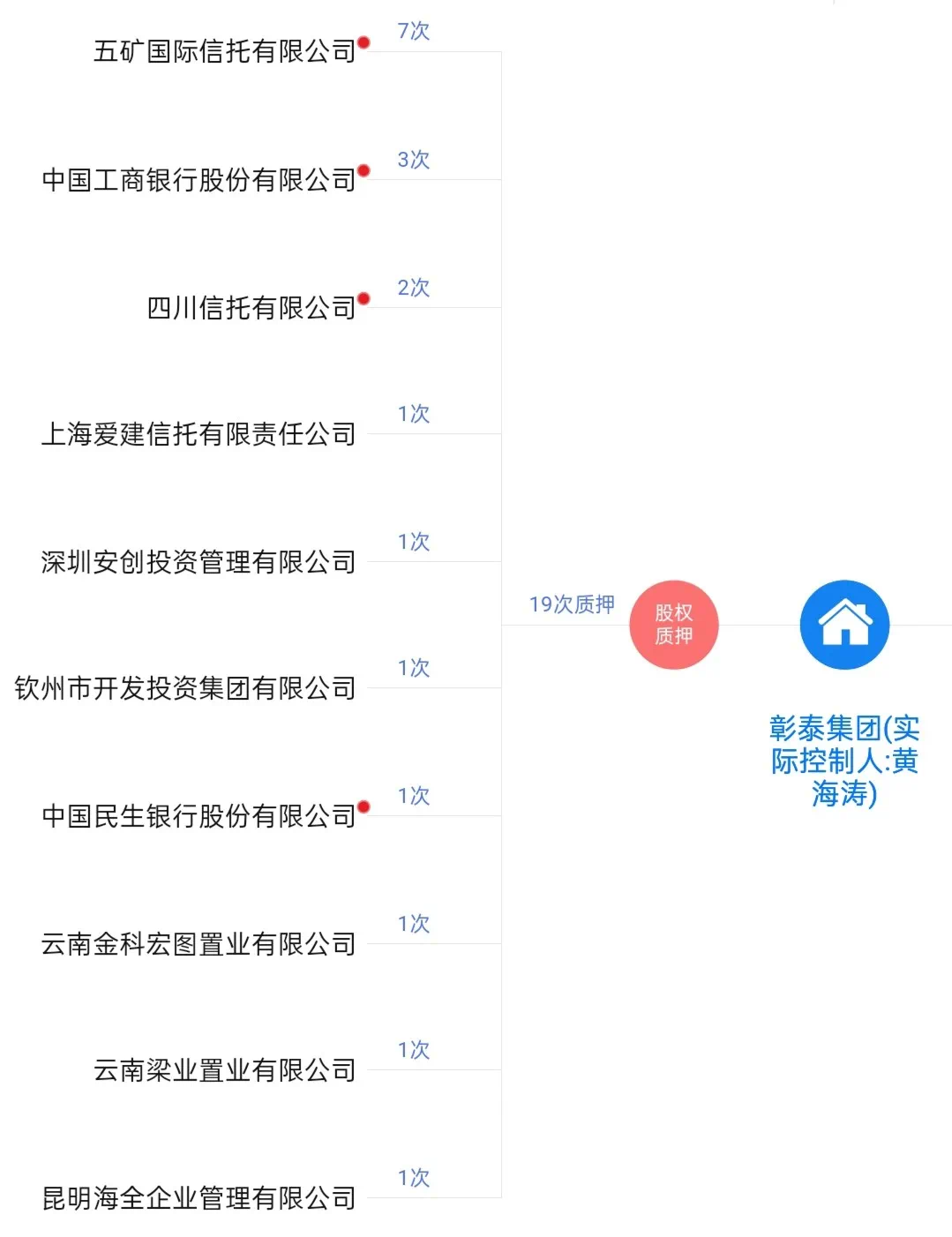Tap 云南金科宏图置业有限公司 node
The height and width of the screenshot is (1237, 952).
click(x=199, y=944)
